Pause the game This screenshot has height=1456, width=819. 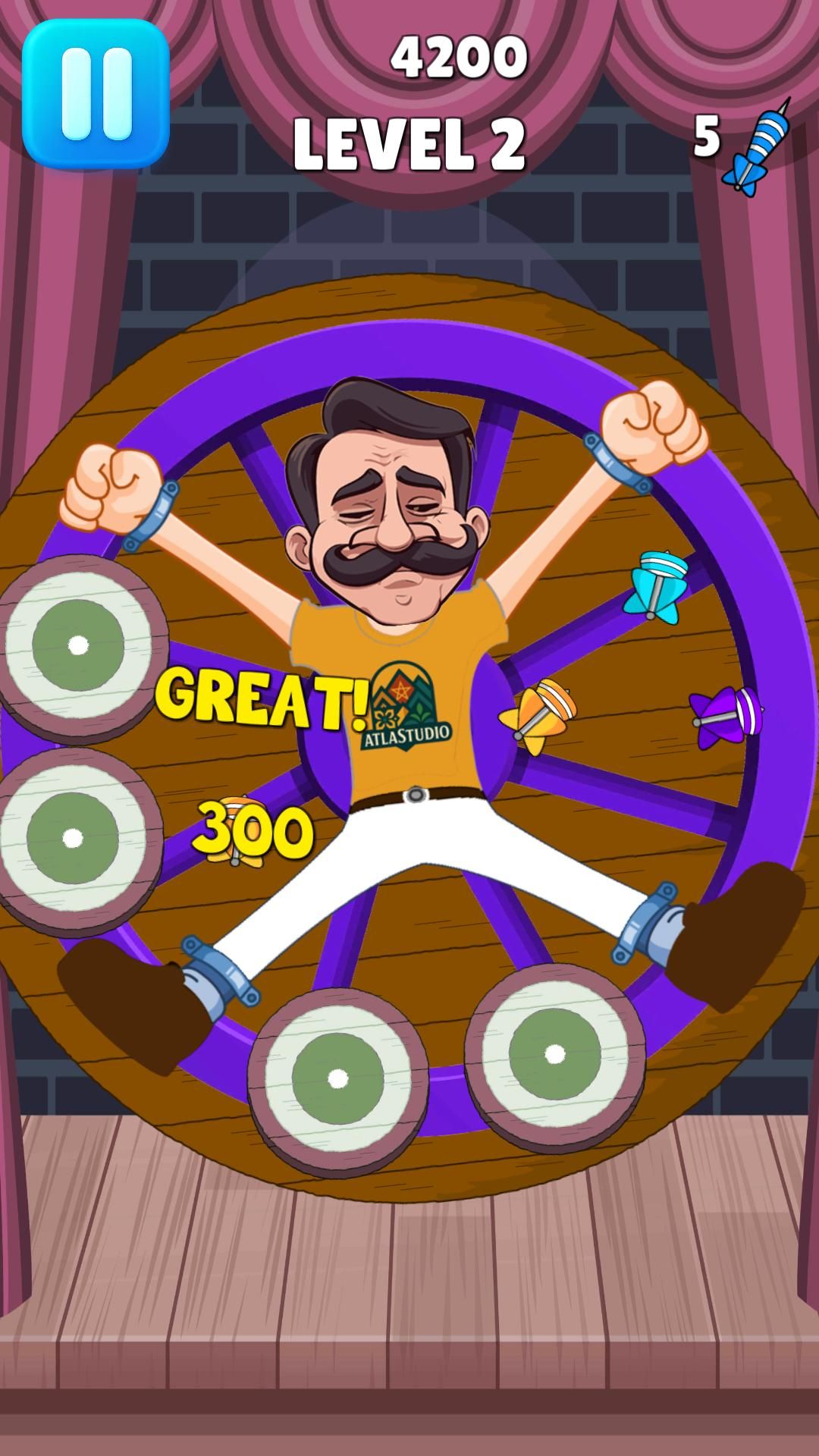pos(96,93)
